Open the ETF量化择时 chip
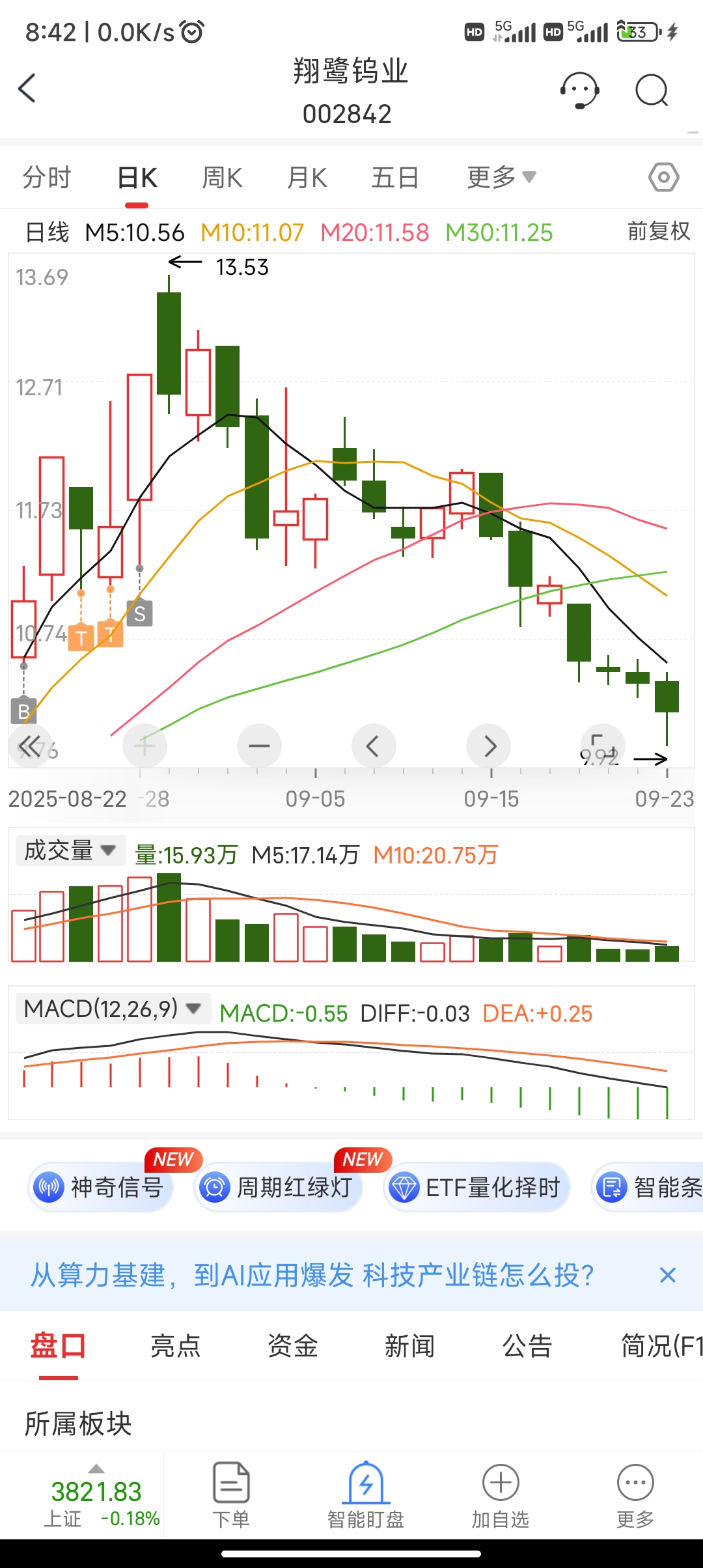 (x=476, y=1187)
